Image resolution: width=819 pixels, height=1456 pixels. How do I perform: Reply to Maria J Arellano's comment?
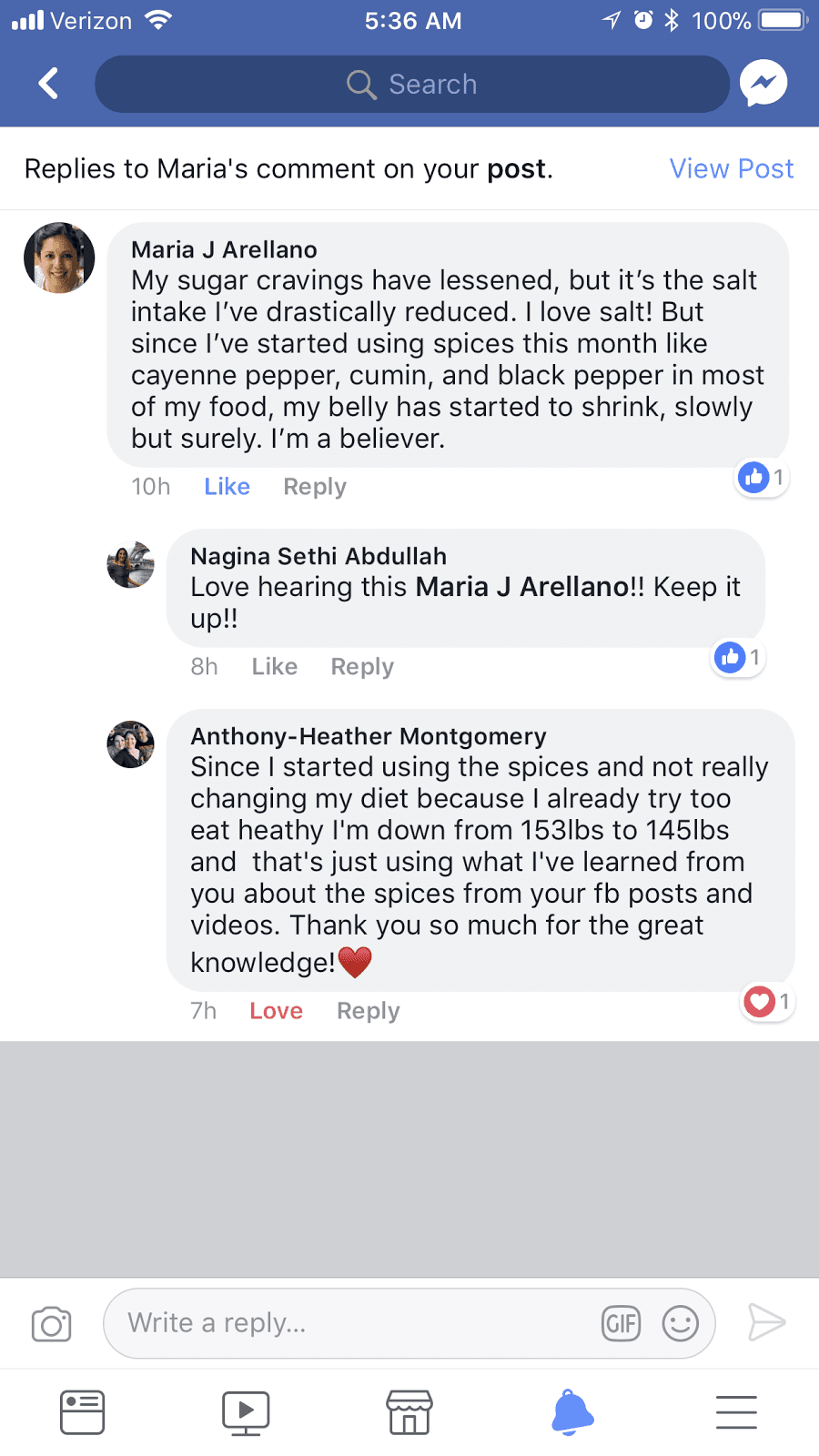click(314, 487)
